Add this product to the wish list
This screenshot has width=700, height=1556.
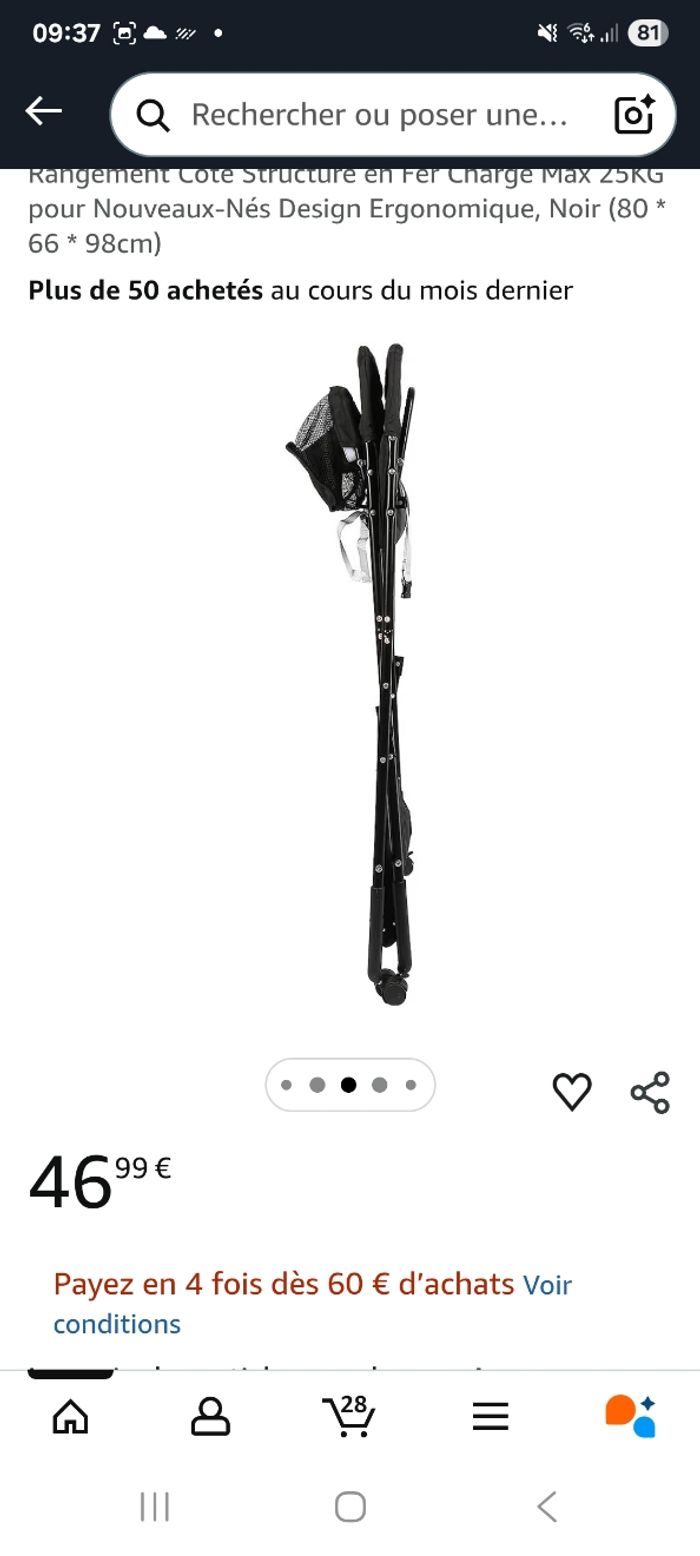pos(572,1091)
